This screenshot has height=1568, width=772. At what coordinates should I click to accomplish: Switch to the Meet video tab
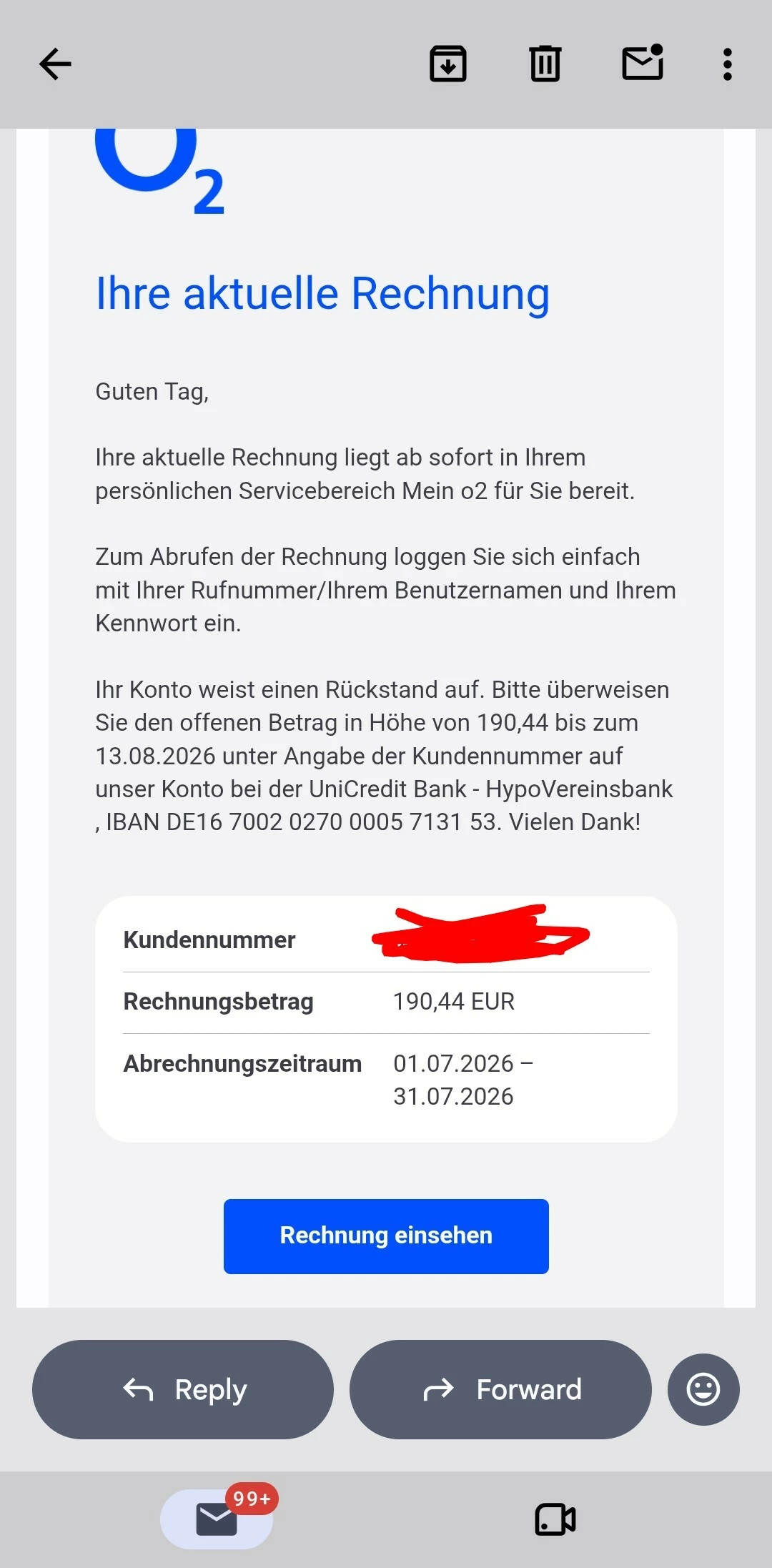555,1519
